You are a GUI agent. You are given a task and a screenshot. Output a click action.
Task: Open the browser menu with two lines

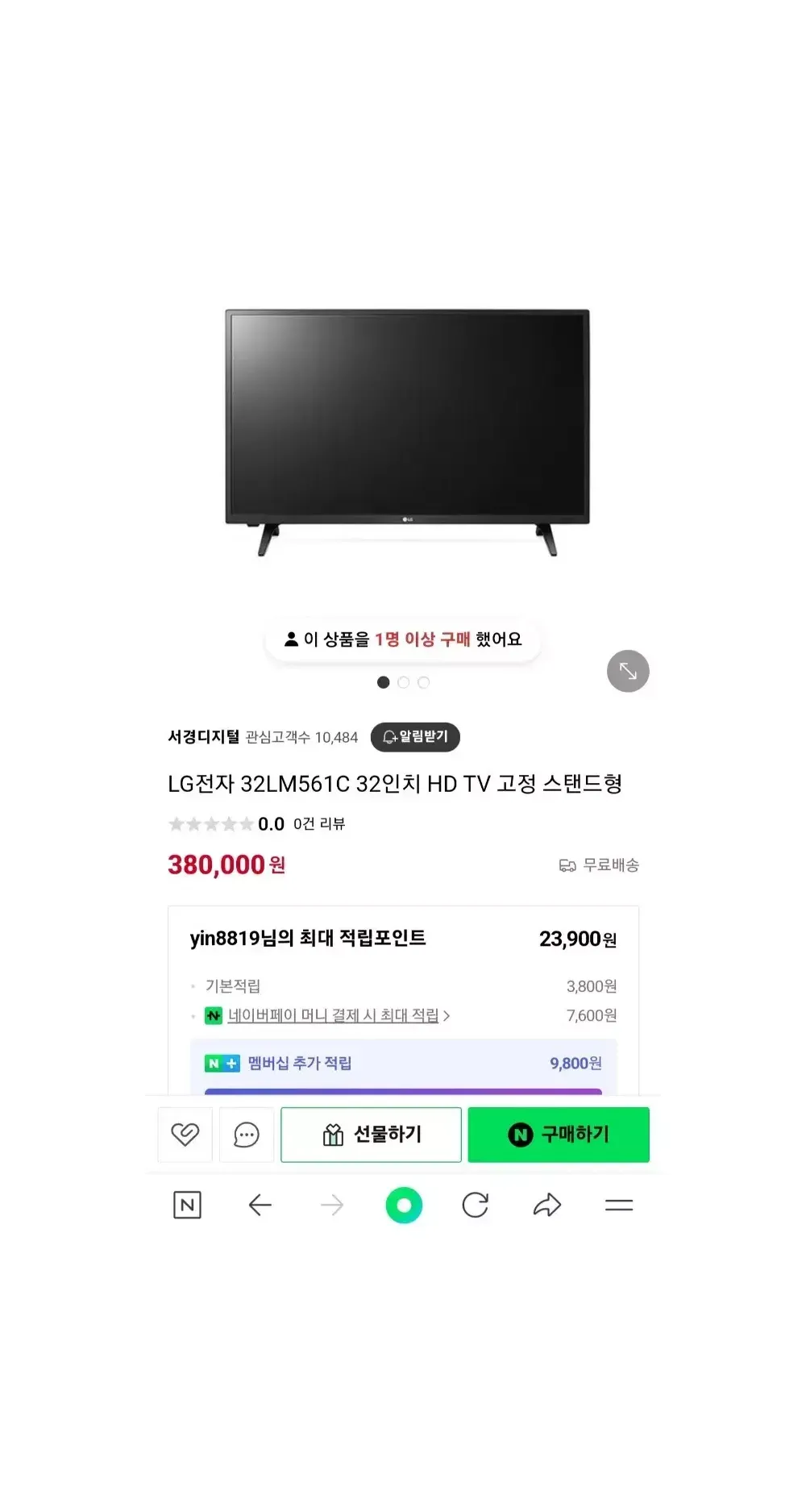(619, 1206)
